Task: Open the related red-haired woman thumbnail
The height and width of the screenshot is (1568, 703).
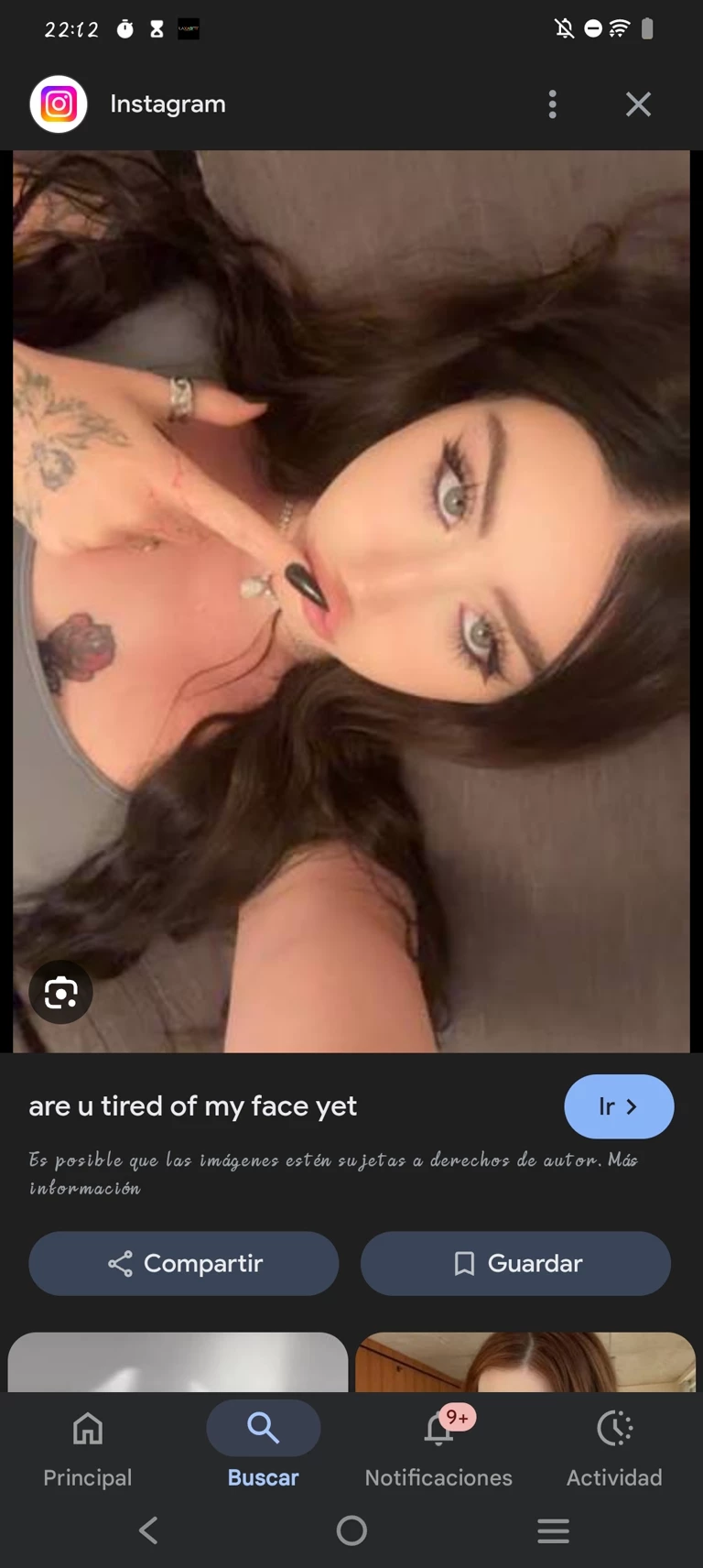Action: [525, 1363]
